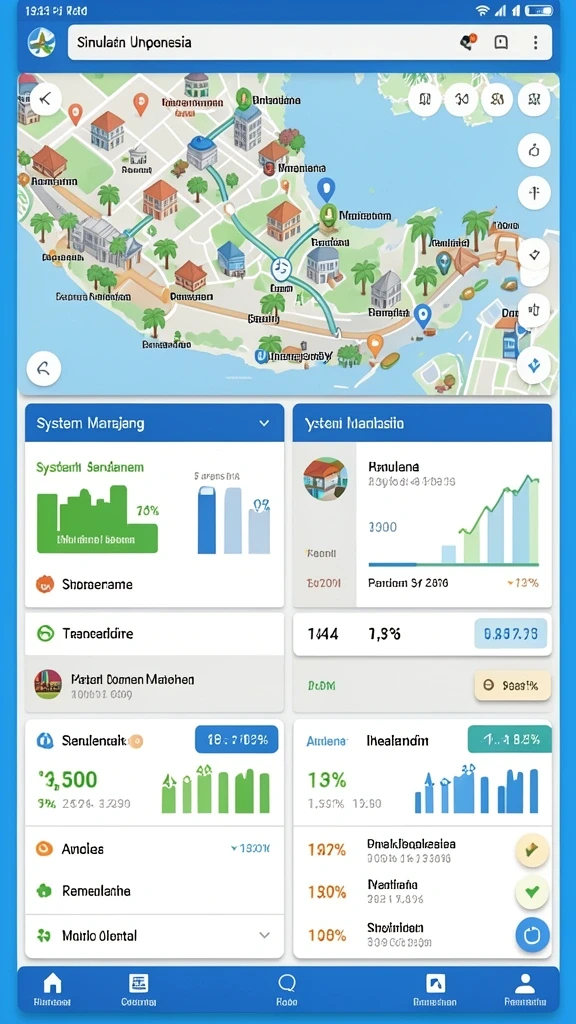
Task: Tap the blue location button on map corner
Action: [534, 366]
